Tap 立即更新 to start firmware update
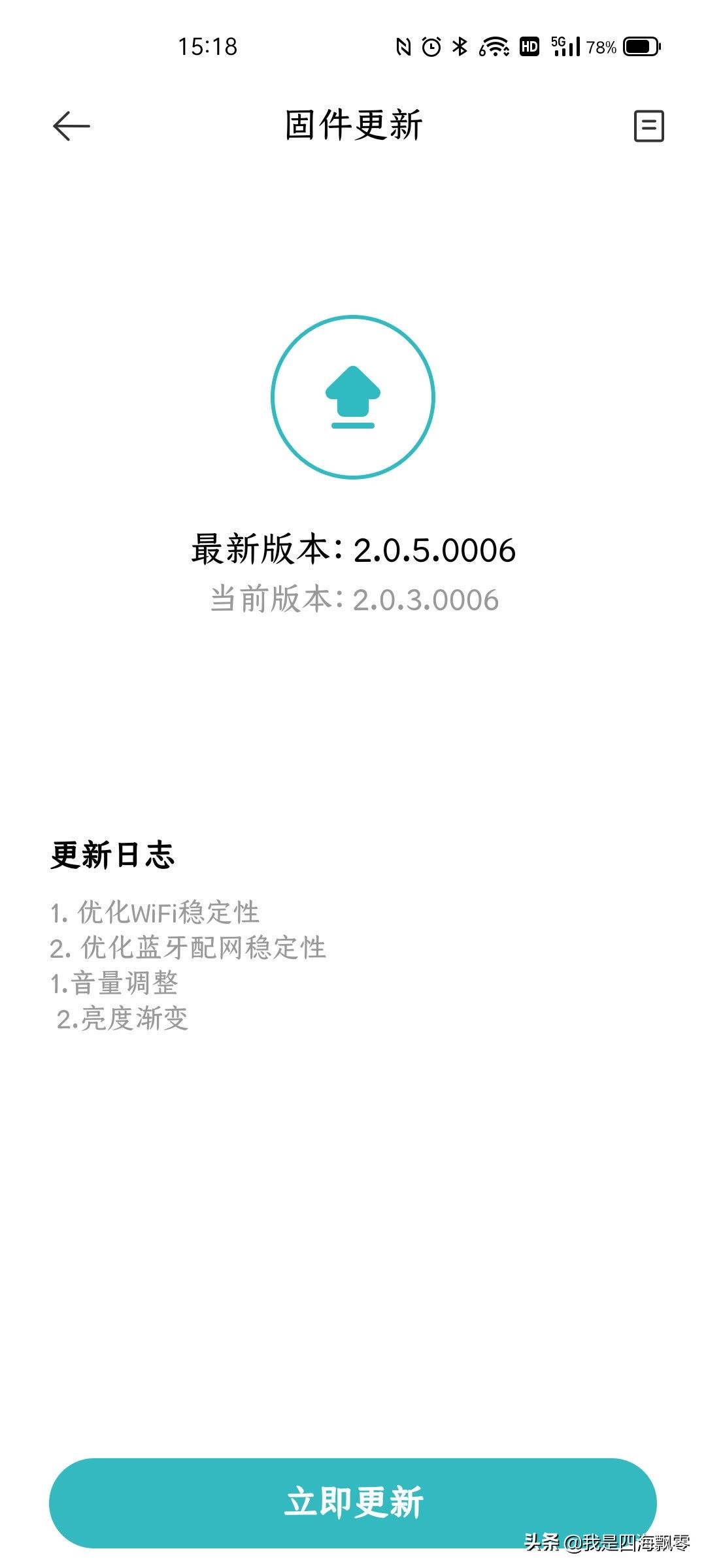Viewport: 706px width, 1568px height. point(353,1503)
